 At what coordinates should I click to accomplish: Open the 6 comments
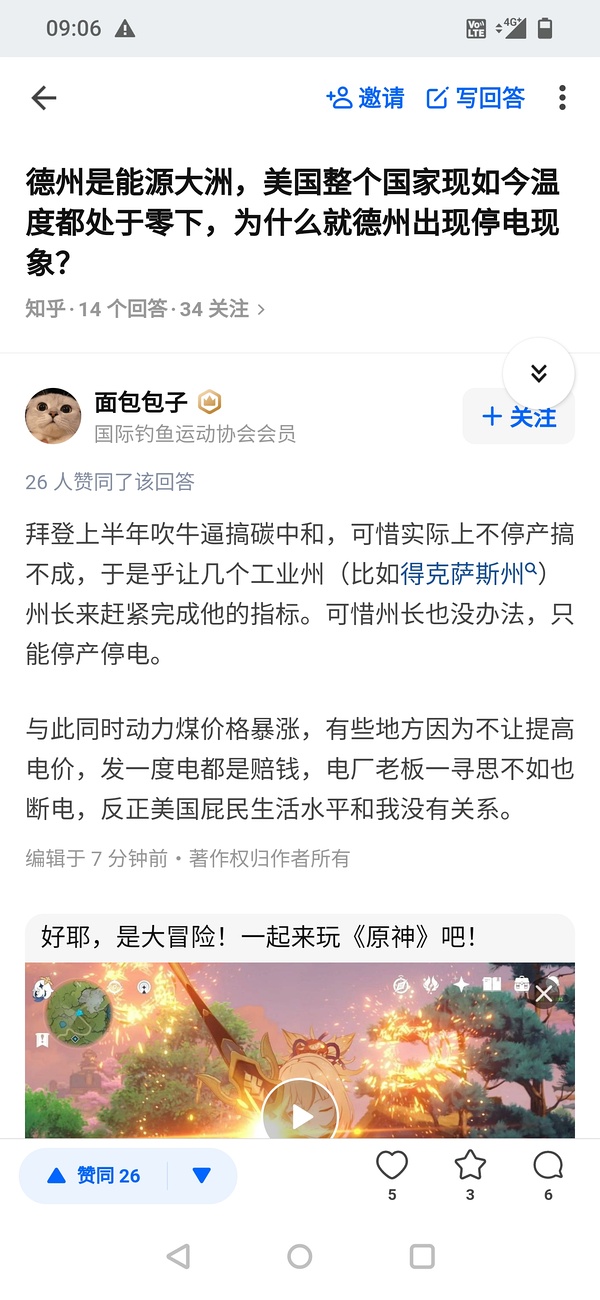point(548,1166)
